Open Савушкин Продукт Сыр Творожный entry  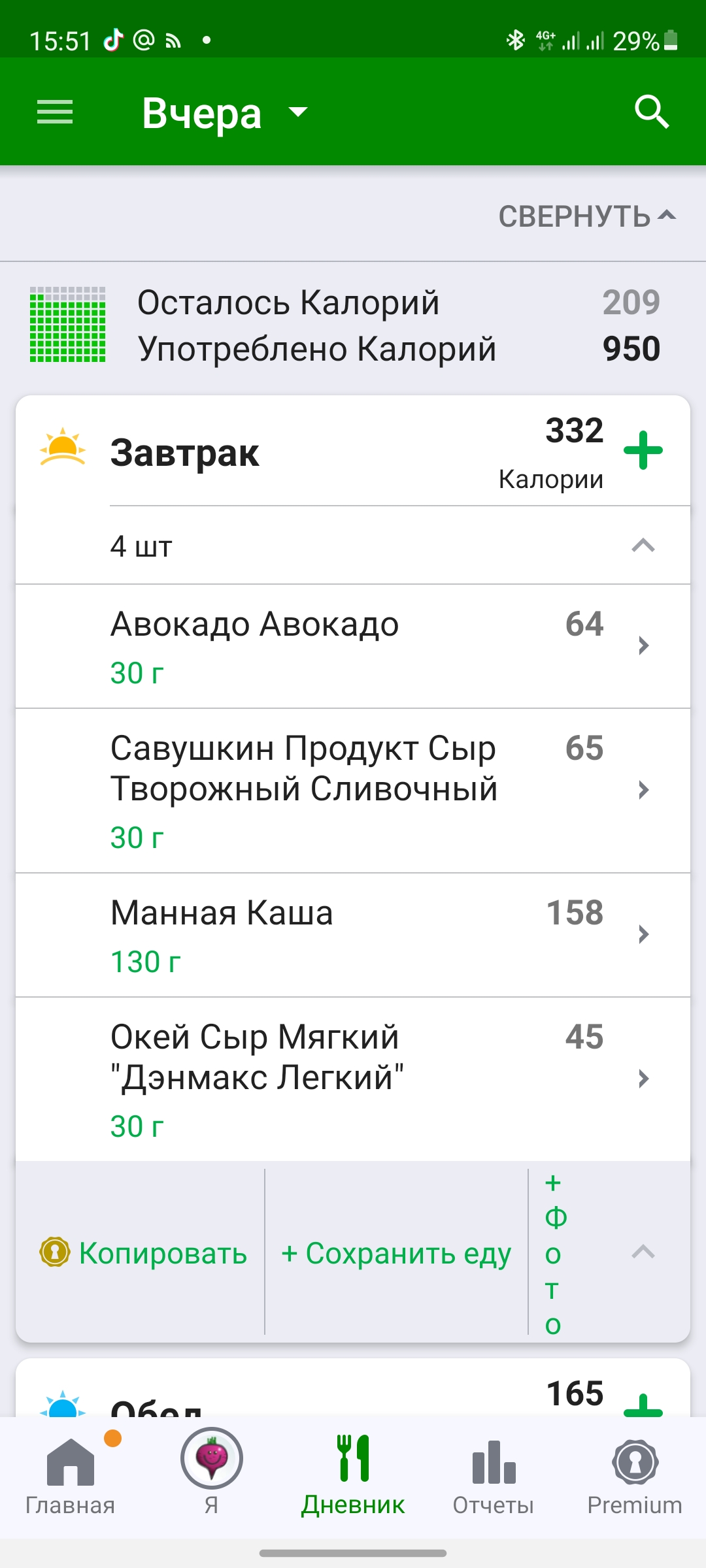pos(353,791)
